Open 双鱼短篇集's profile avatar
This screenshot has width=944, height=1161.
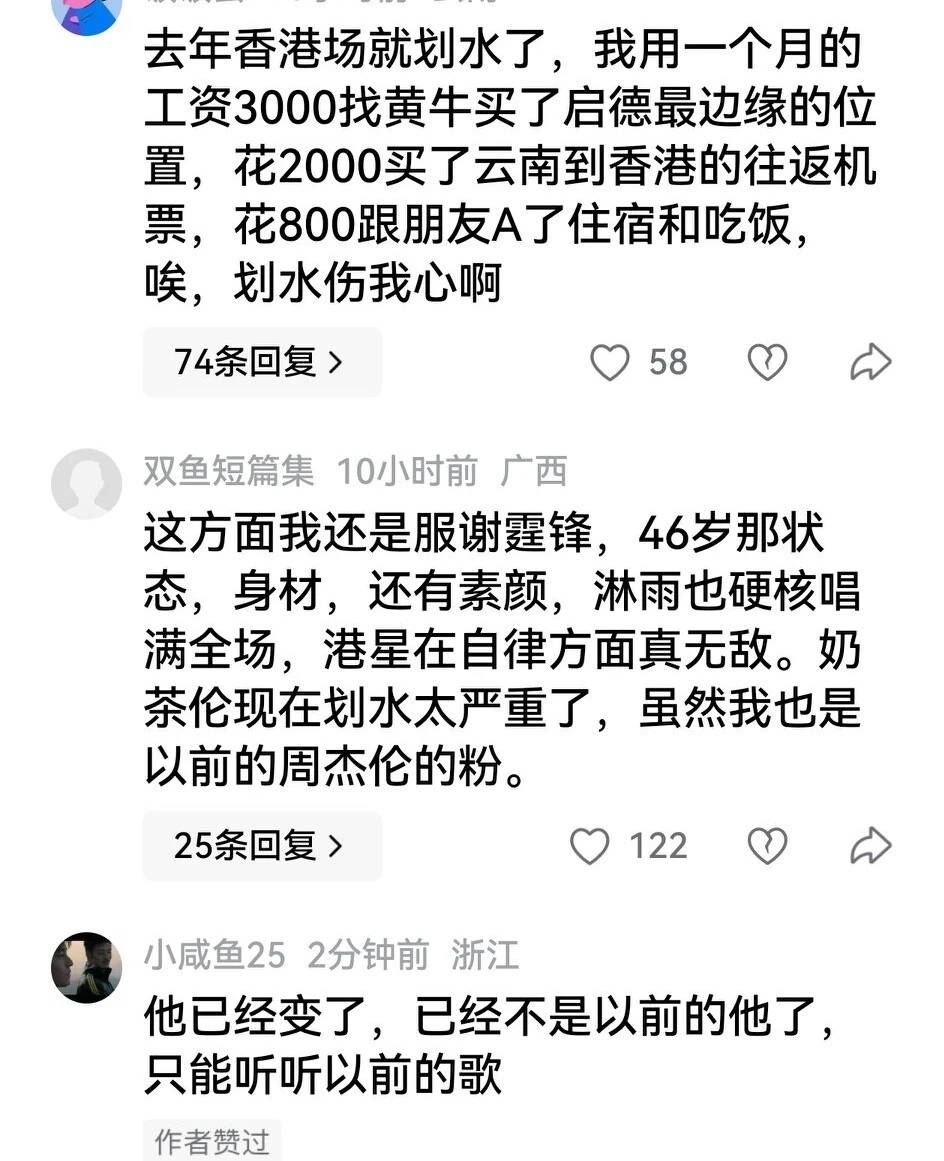[x=86, y=484]
